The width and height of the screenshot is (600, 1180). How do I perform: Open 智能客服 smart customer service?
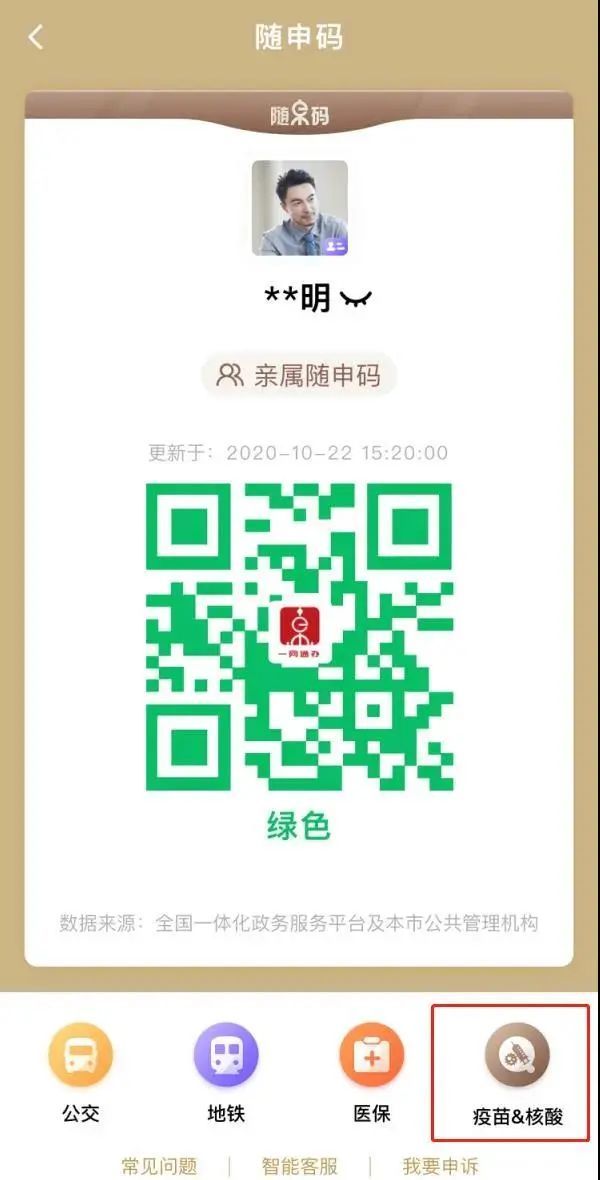click(300, 1166)
